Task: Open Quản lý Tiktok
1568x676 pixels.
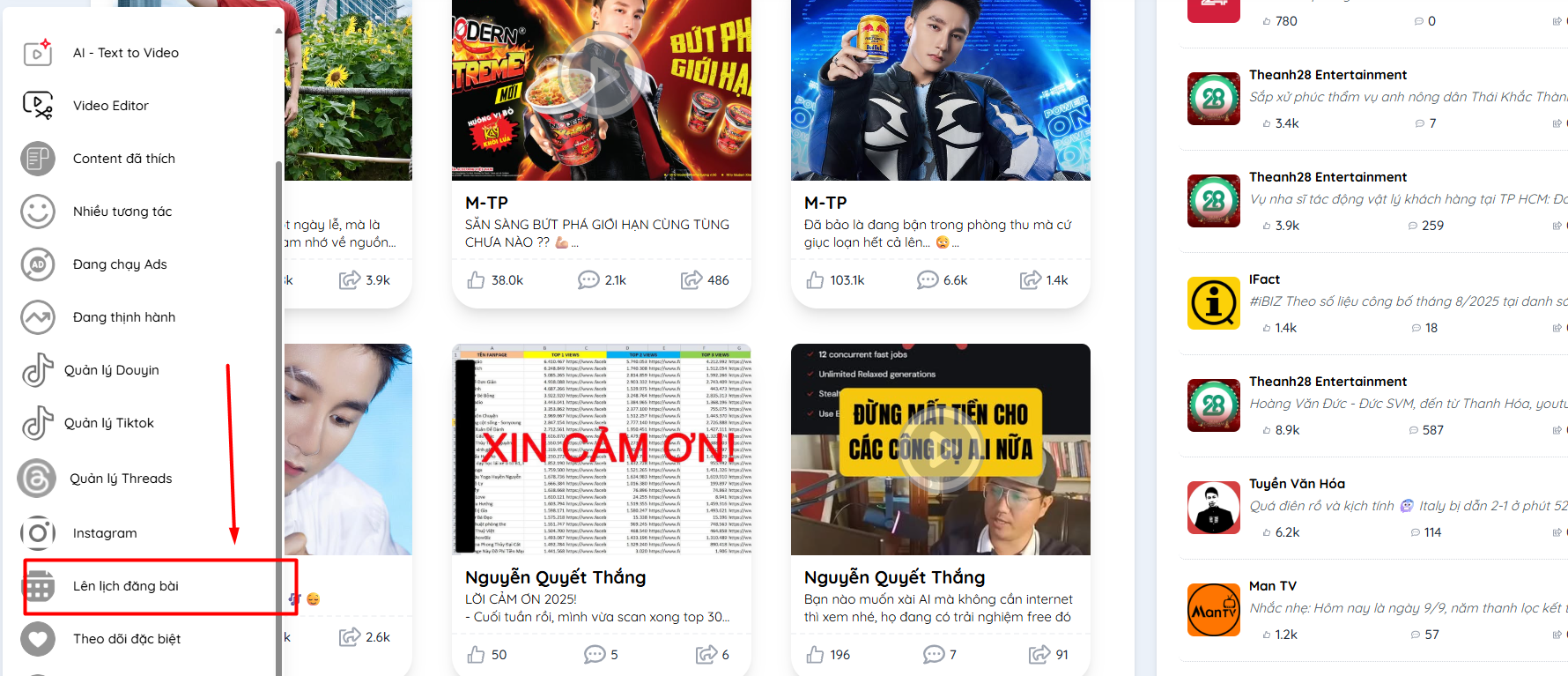Action: 108,423
